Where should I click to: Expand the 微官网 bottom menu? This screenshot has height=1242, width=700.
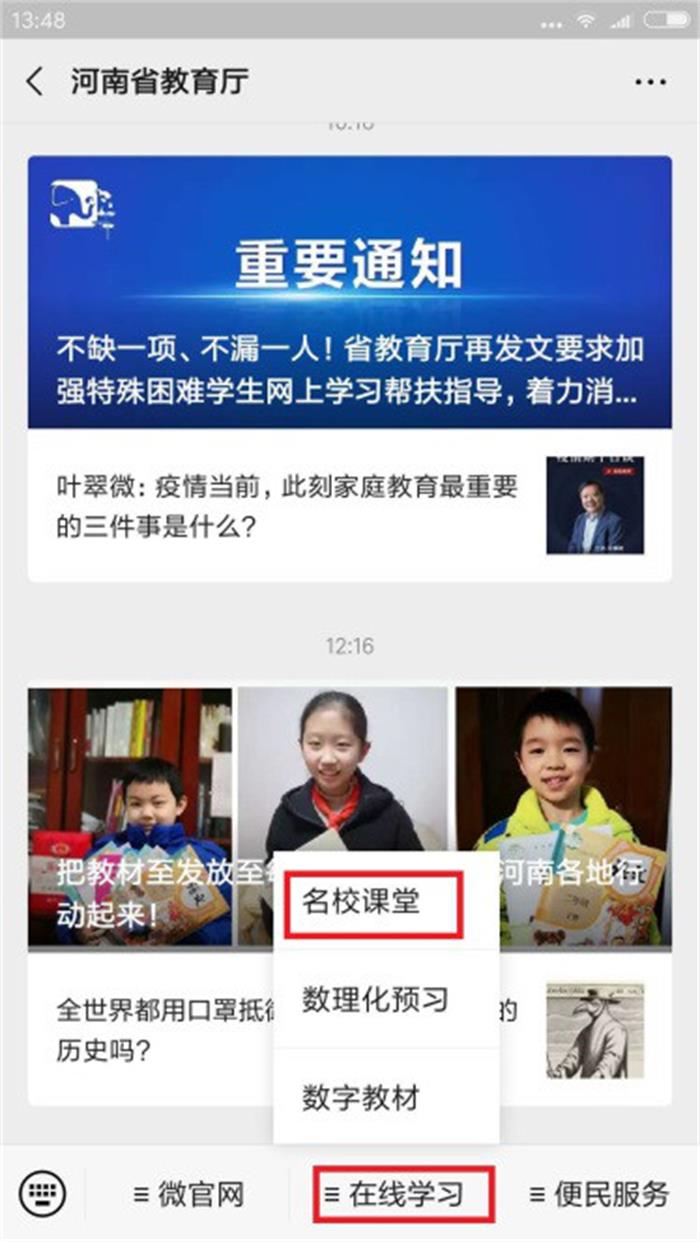[x=188, y=1193]
